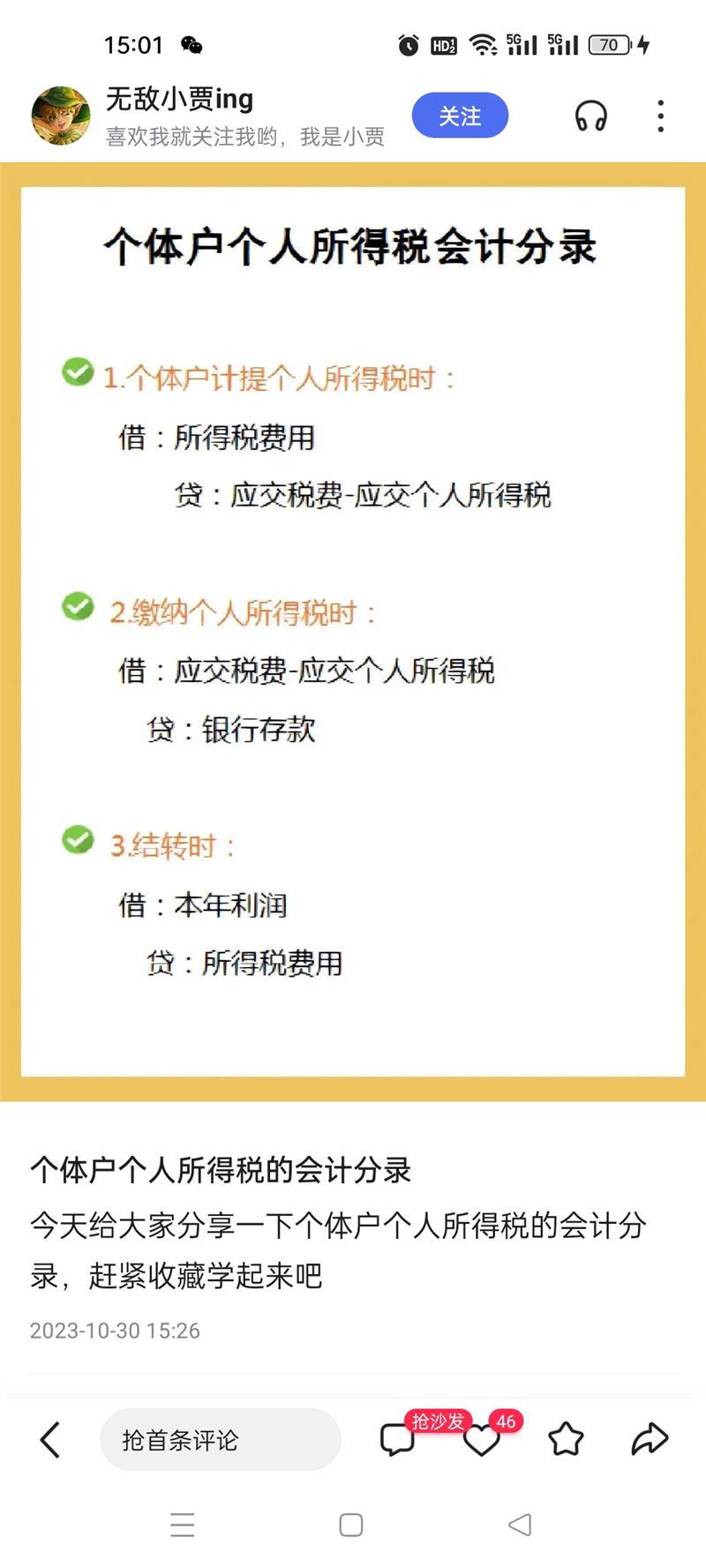
Task: Go to the system home screen
Action: tap(351, 1525)
